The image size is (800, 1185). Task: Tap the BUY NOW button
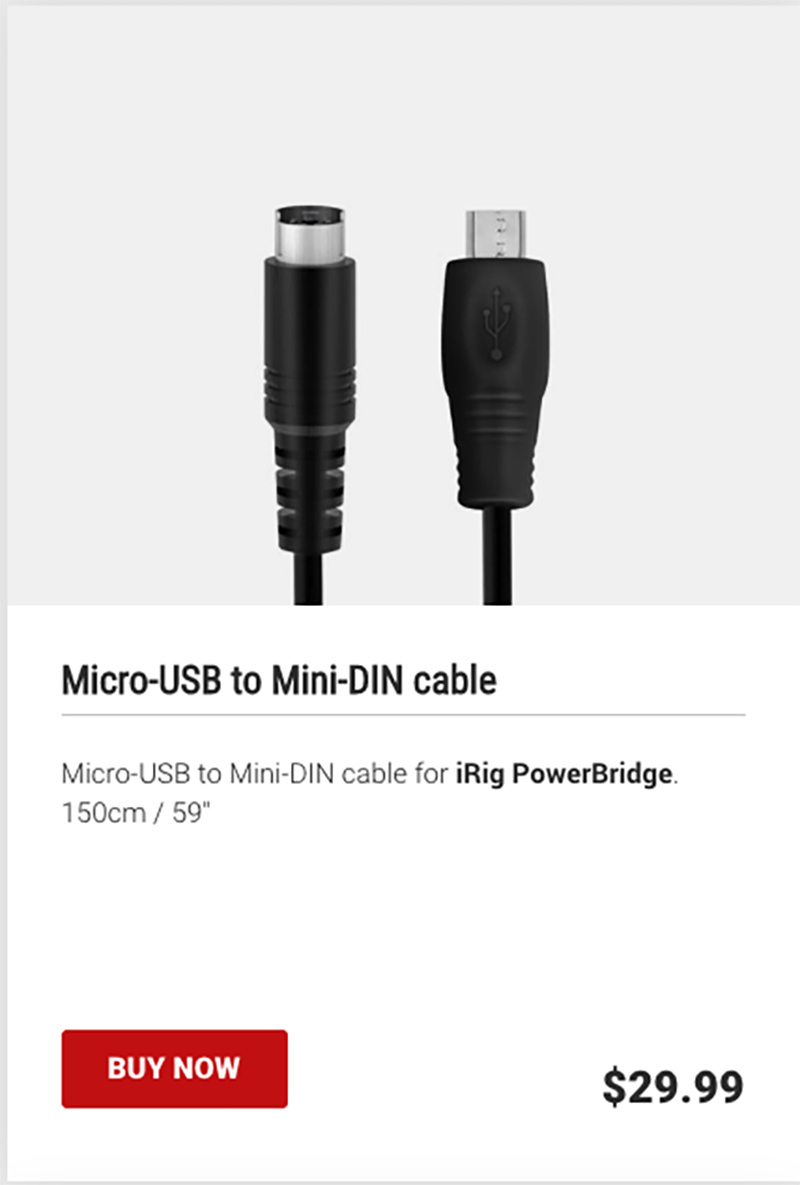174,1069
